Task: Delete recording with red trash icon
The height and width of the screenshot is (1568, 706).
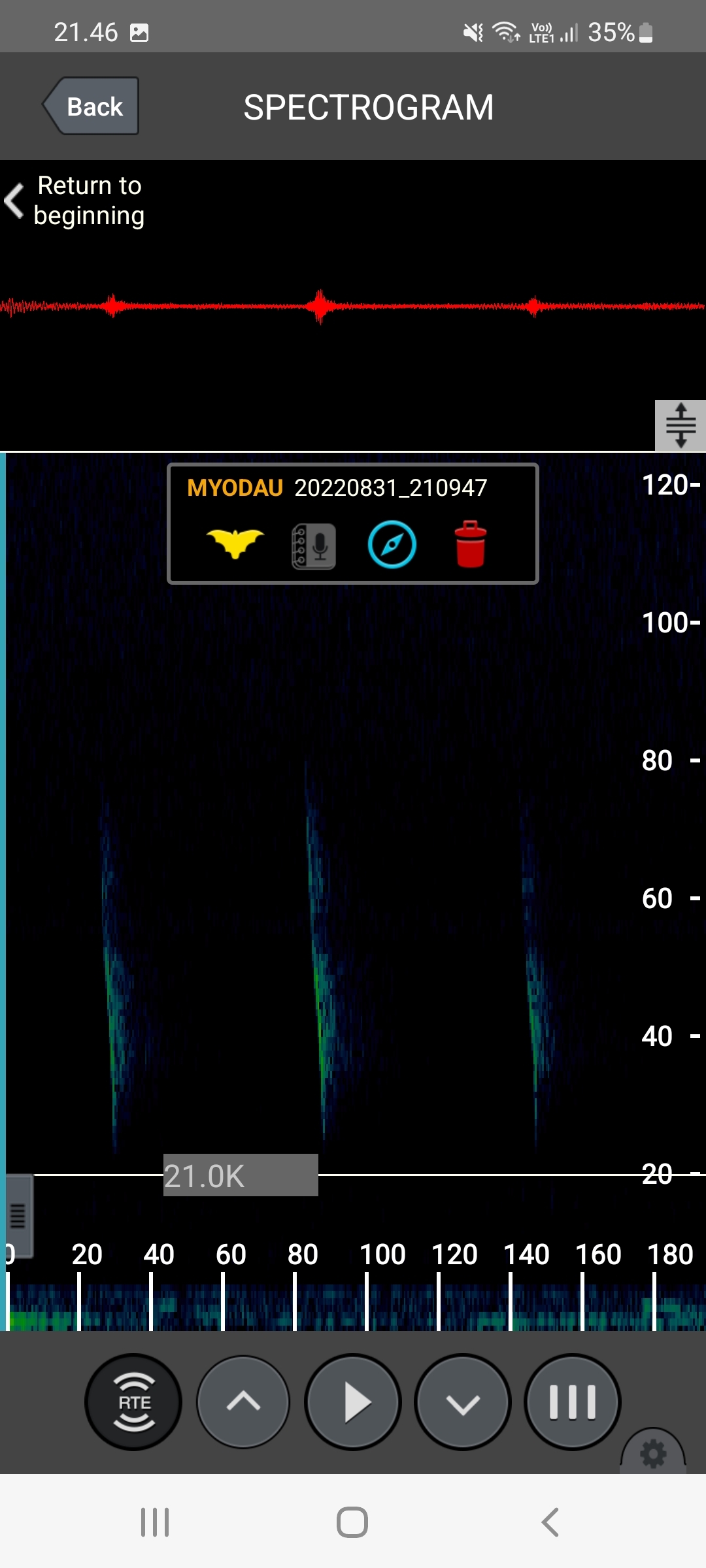Action: pyautogui.click(x=470, y=544)
